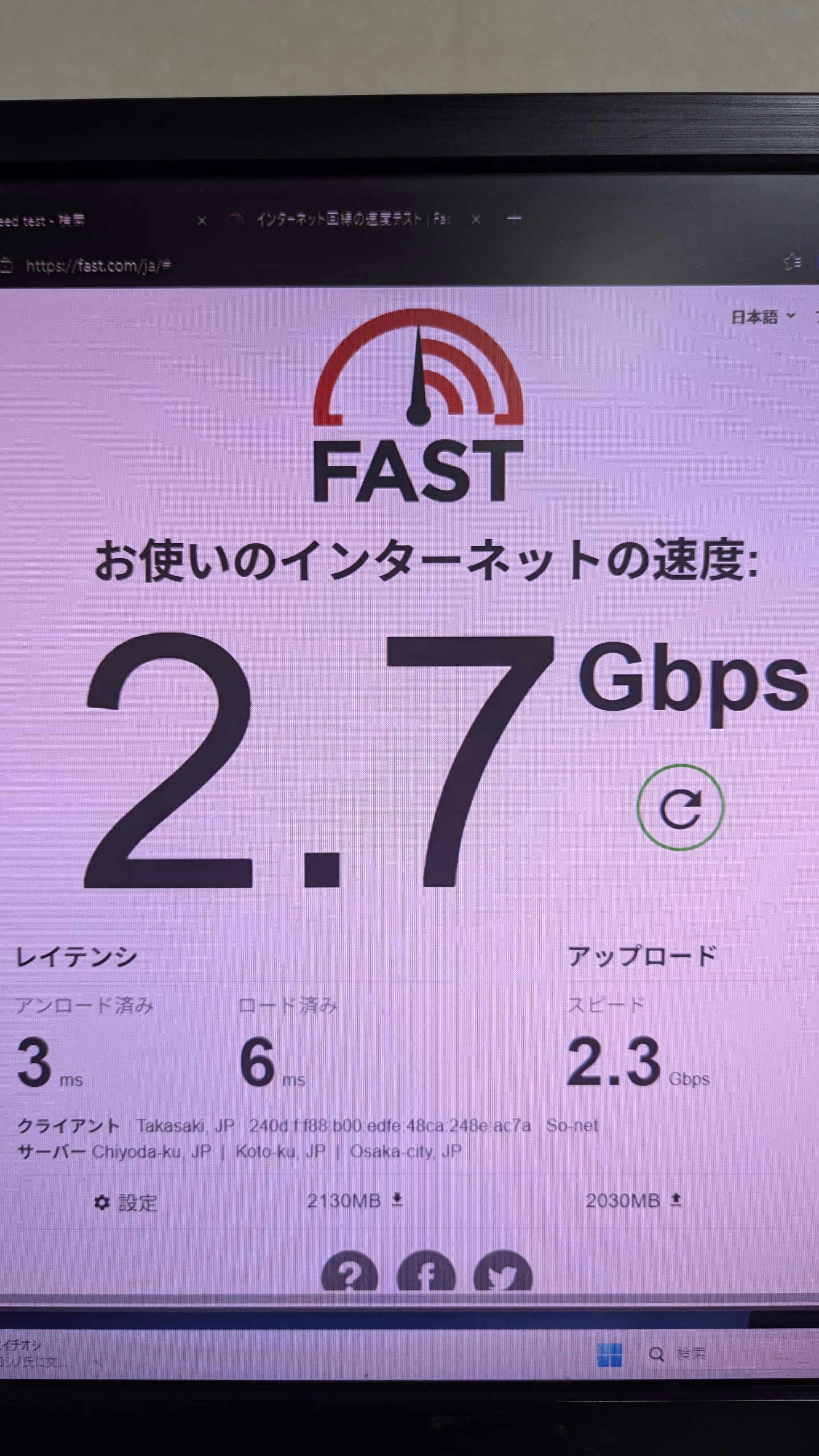Open the Windows Start menu

pos(610,1355)
